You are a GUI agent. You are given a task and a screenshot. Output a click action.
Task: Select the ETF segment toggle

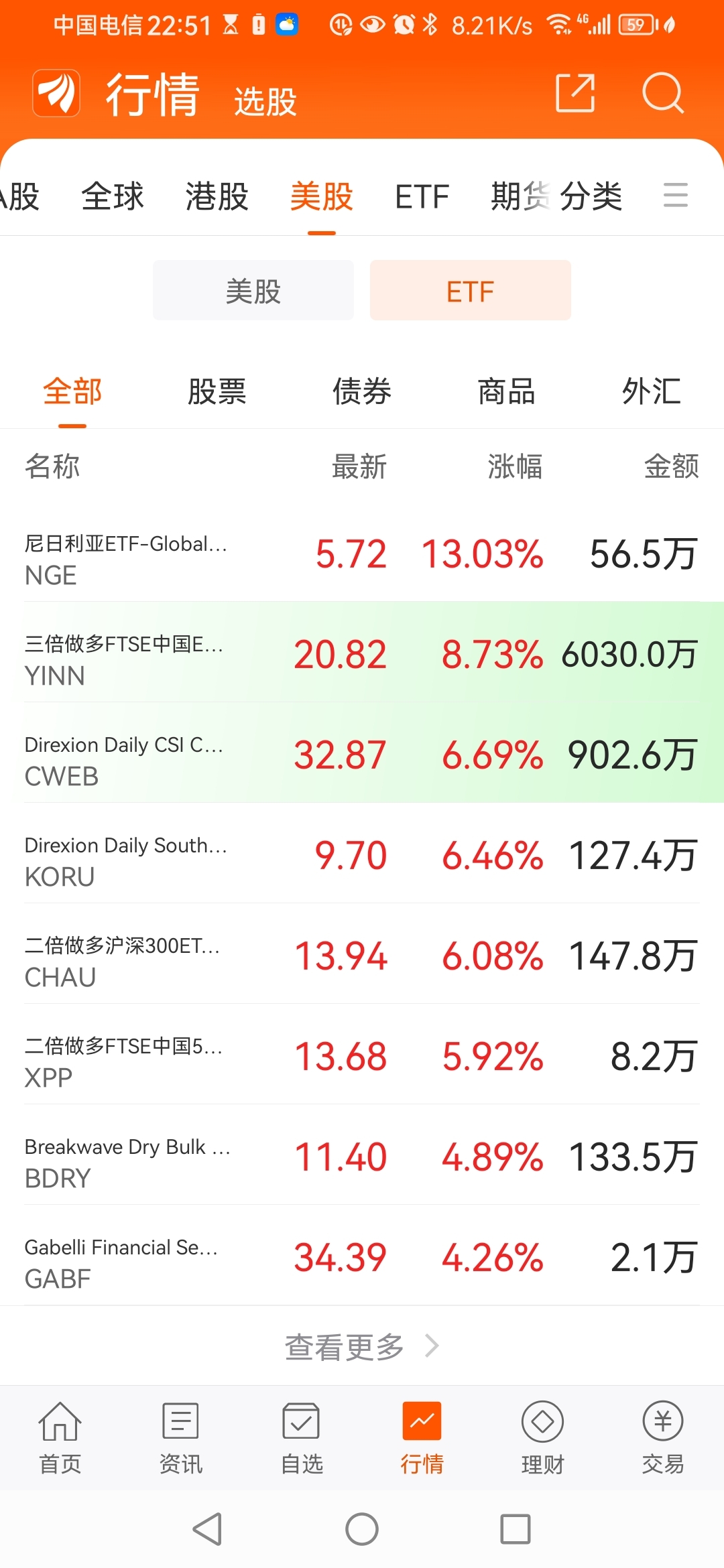tap(469, 289)
